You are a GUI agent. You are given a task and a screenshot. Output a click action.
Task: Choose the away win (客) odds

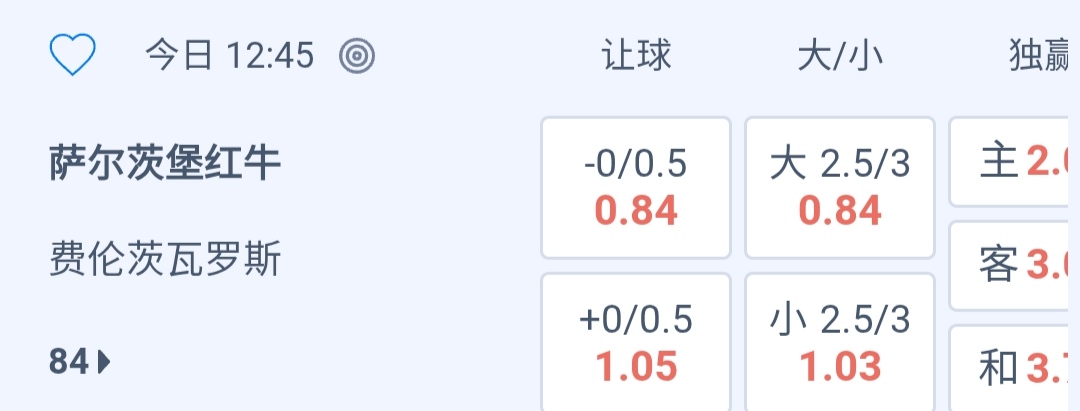[x=1016, y=266]
